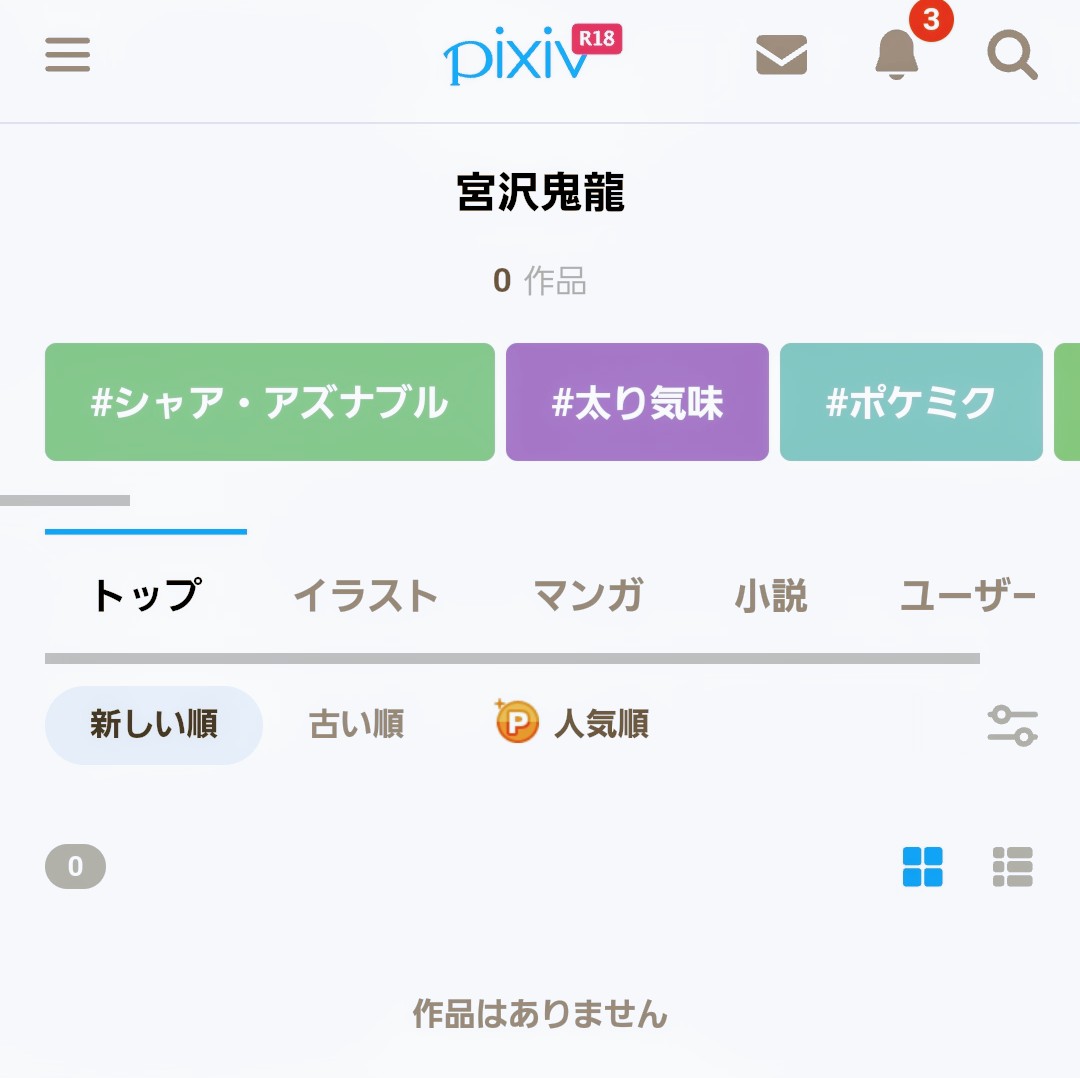
Task: Switch to the ユーザー tab
Action: point(967,596)
